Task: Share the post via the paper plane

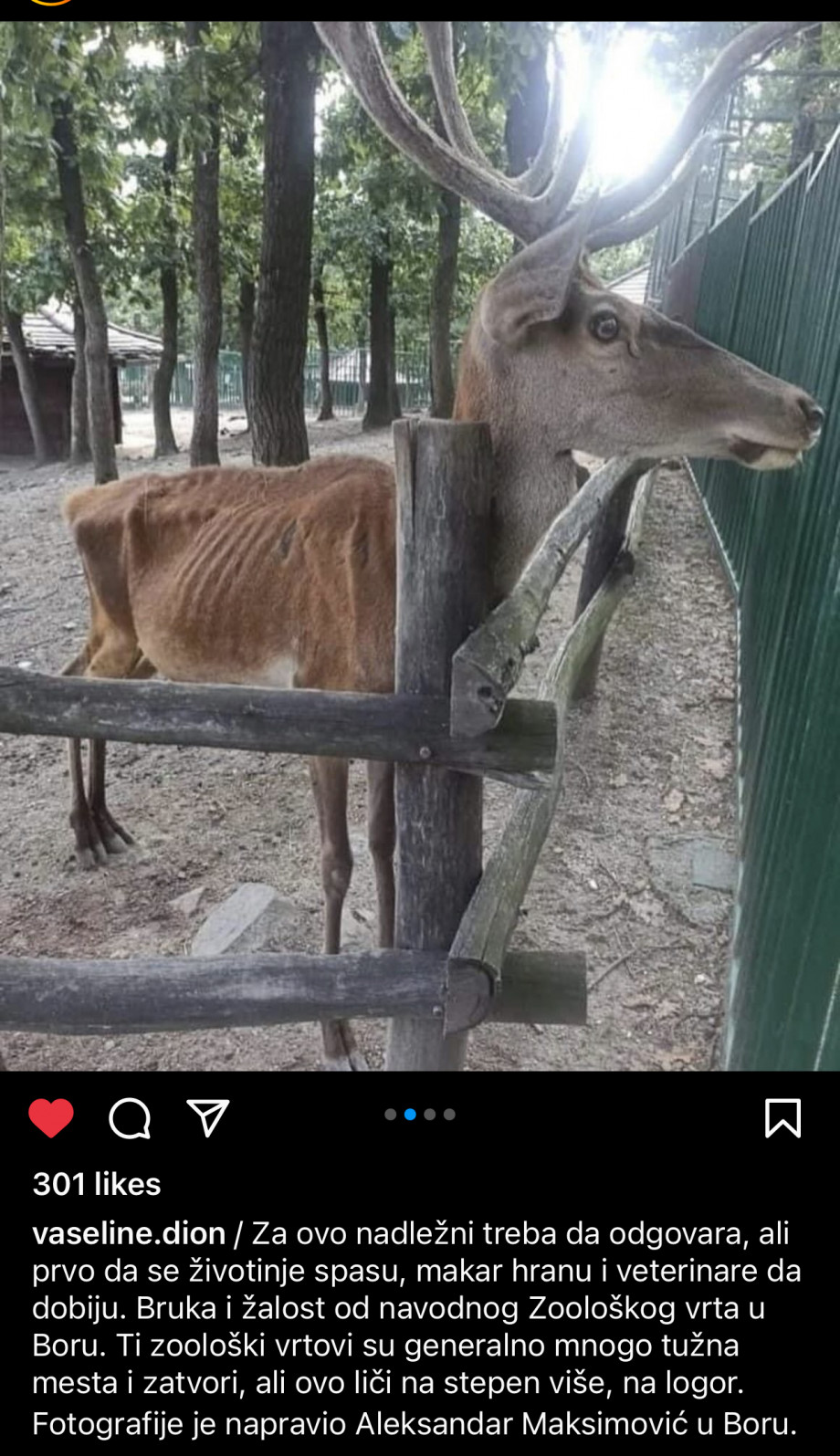Action: click(207, 1117)
